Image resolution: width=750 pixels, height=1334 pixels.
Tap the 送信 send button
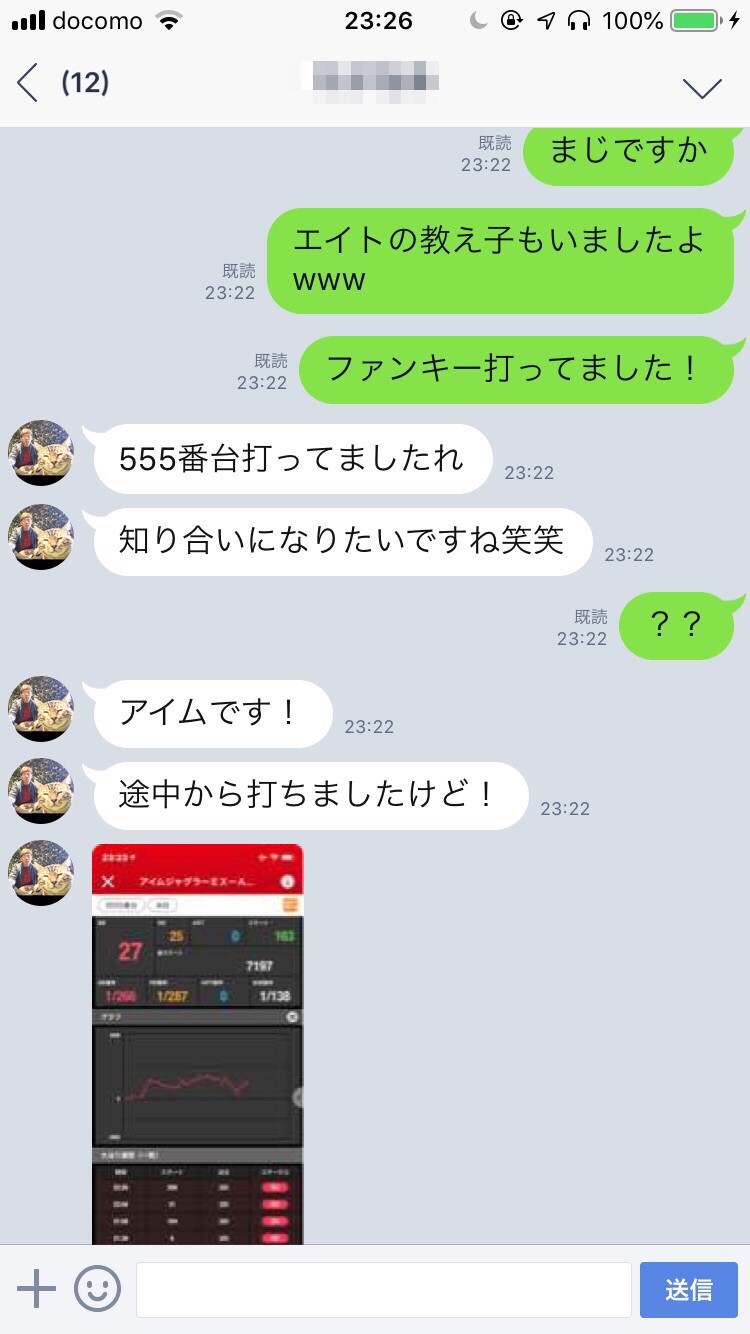coord(689,1290)
